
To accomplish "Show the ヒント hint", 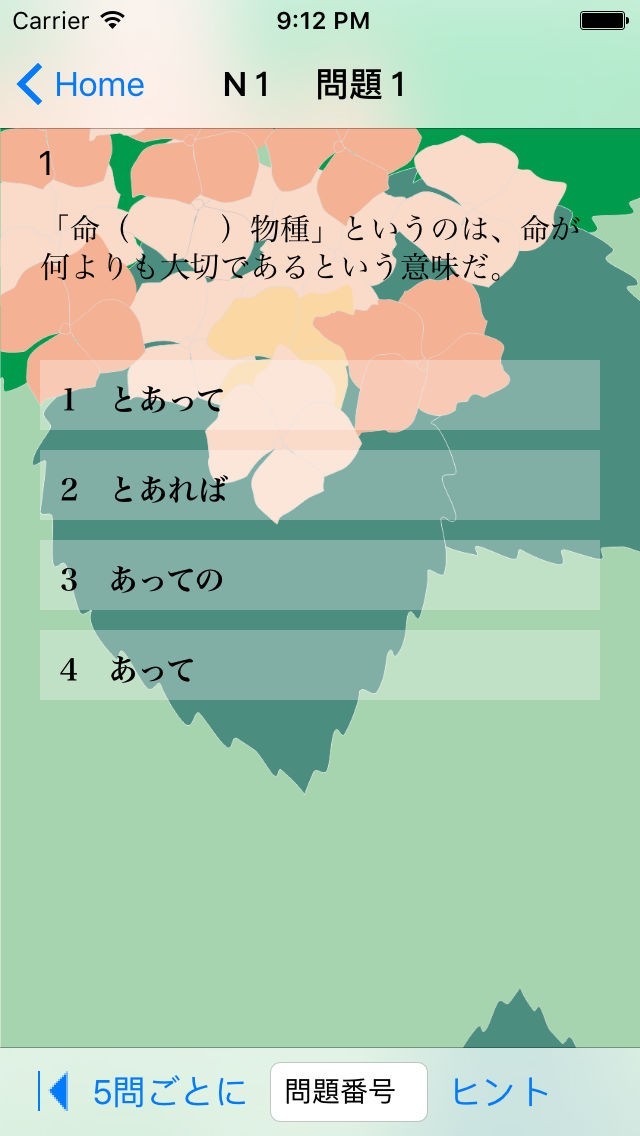I will pyautogui.click(x=500, y=1092).
